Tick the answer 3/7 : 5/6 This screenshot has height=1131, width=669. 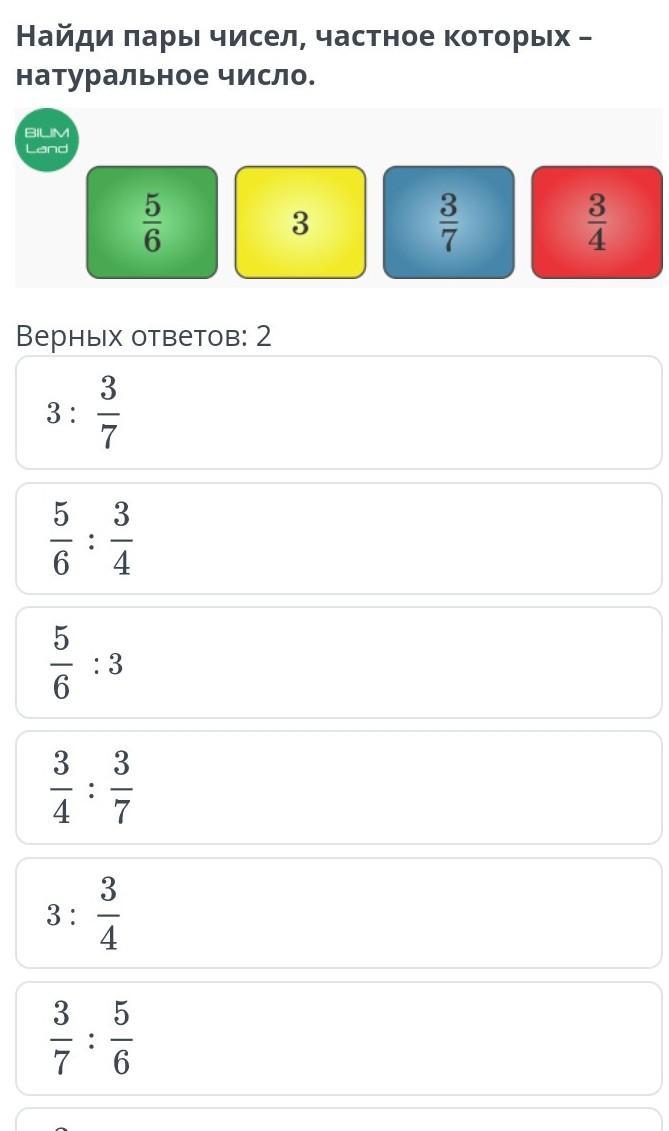[338, 1039]
